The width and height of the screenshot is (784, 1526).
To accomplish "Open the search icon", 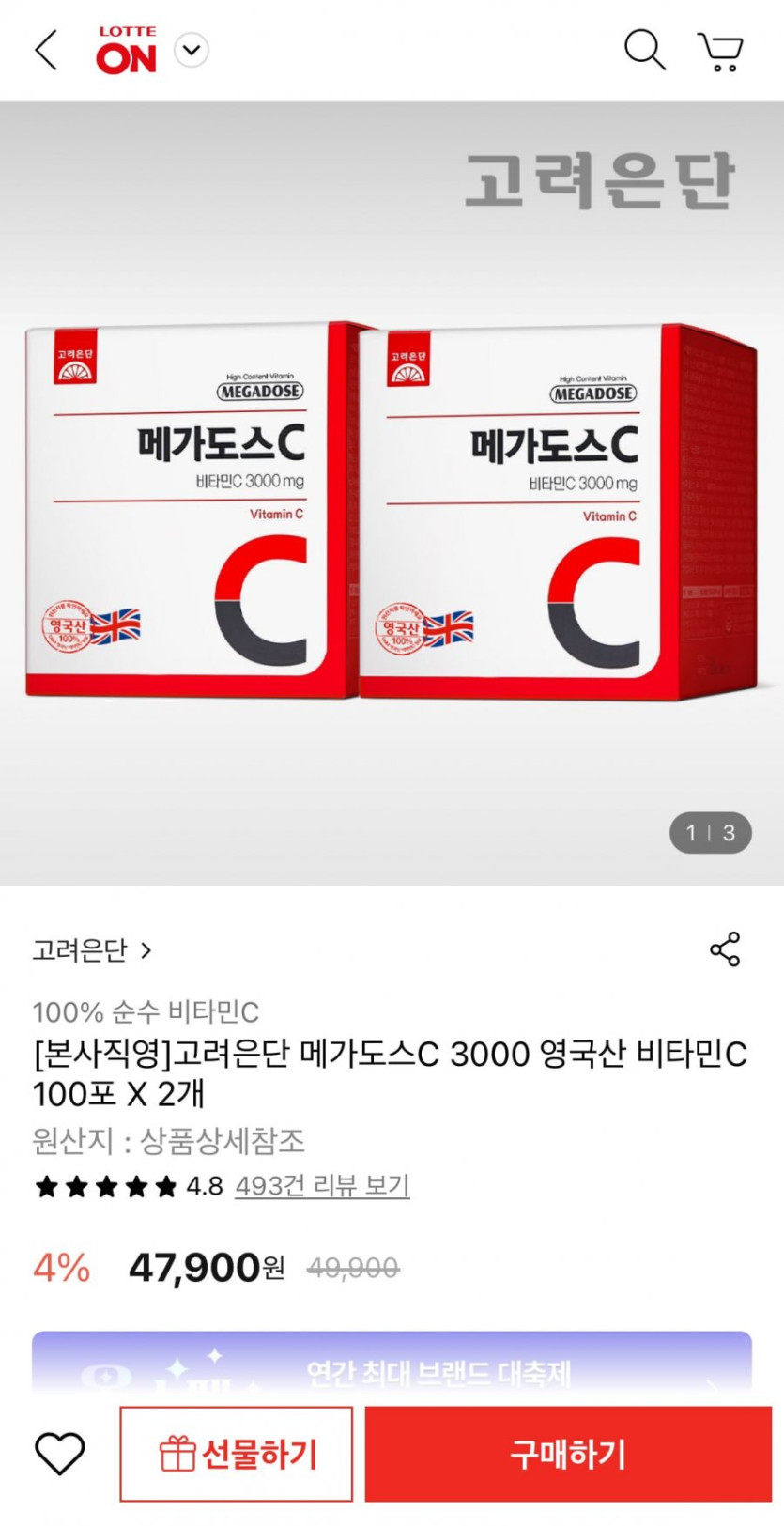I will pyautogui.click(x=645, y=50).
